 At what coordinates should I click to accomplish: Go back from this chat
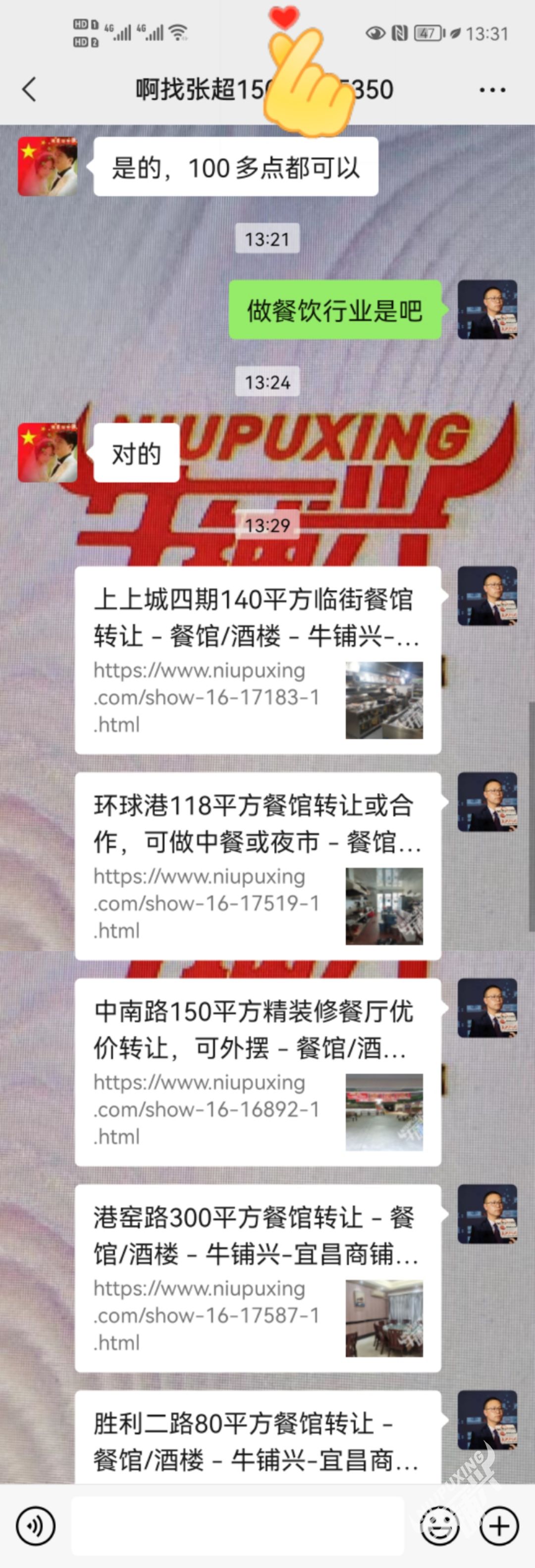coord(29,90)
